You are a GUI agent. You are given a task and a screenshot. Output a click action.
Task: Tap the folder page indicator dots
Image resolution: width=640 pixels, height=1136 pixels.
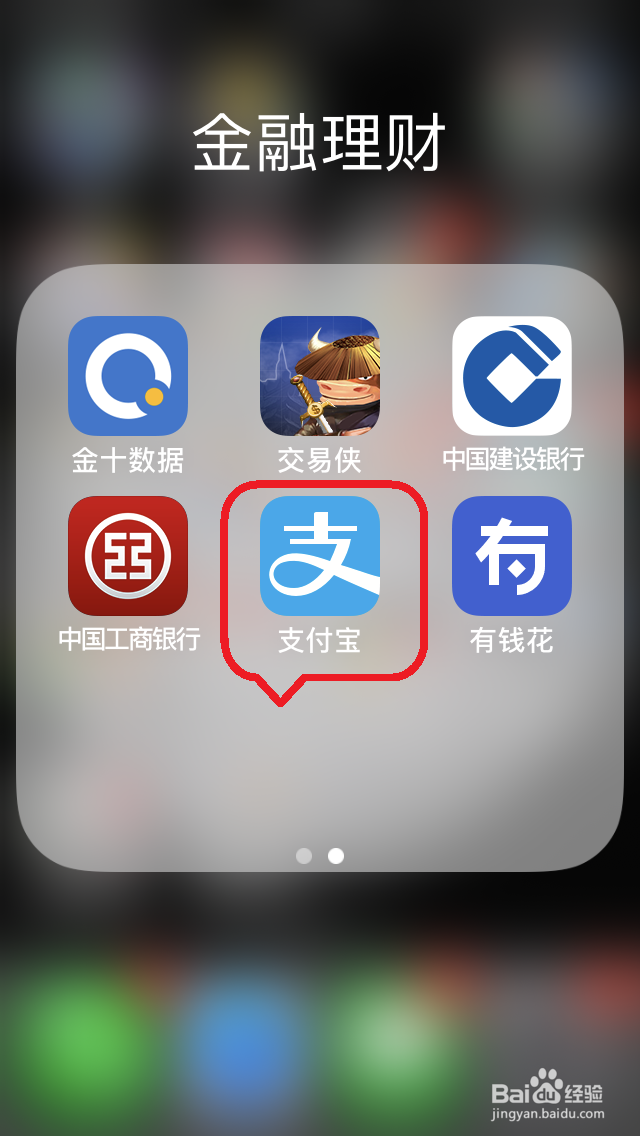pos(320,856)
